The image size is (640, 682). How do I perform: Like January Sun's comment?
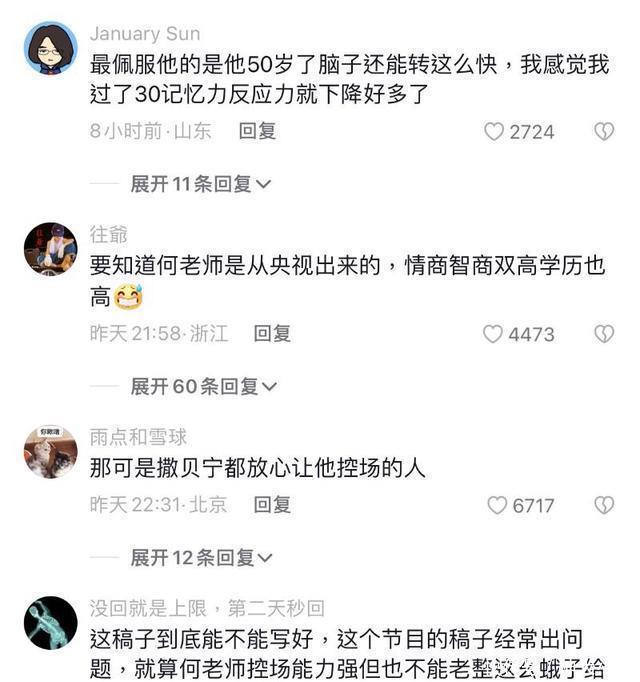pos(494,131)
